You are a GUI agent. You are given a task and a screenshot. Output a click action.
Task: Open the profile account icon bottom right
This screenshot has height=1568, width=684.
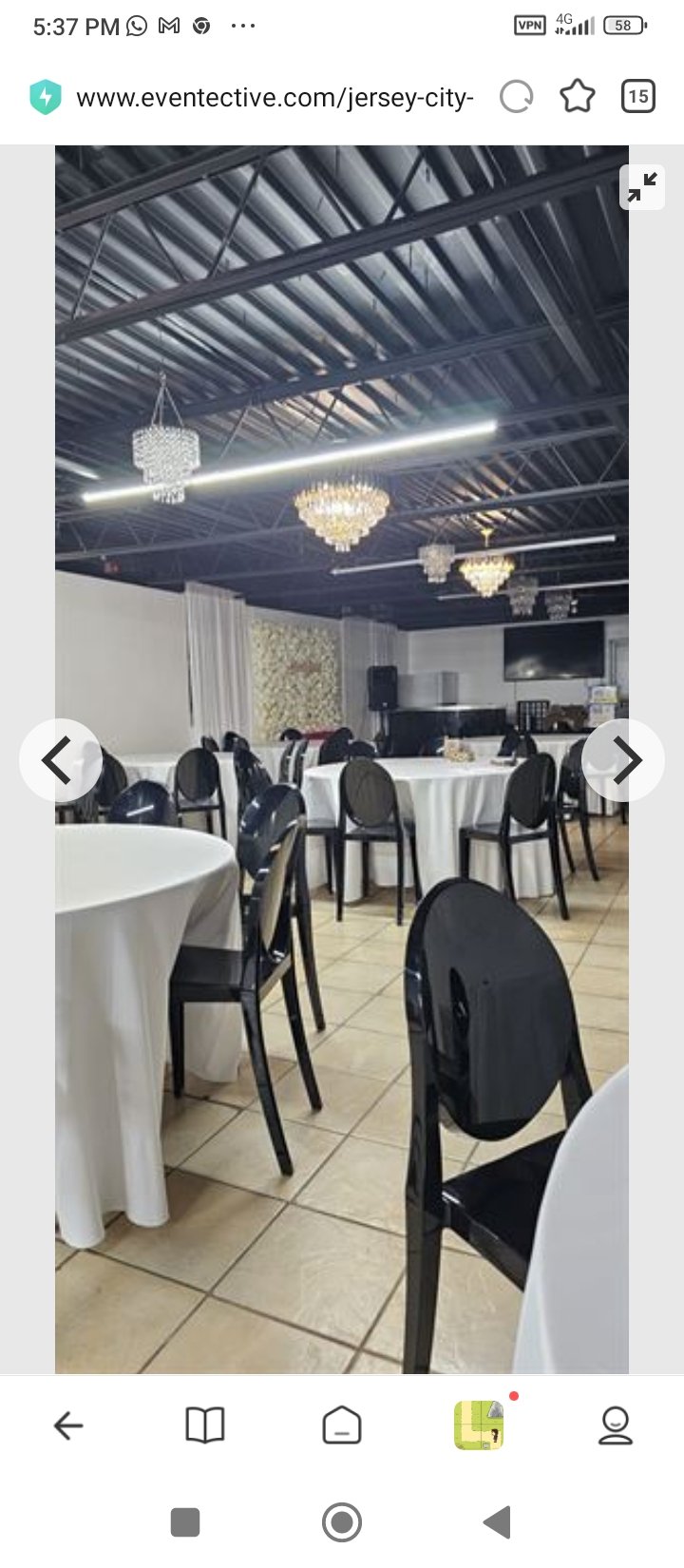pos(617,1425)
